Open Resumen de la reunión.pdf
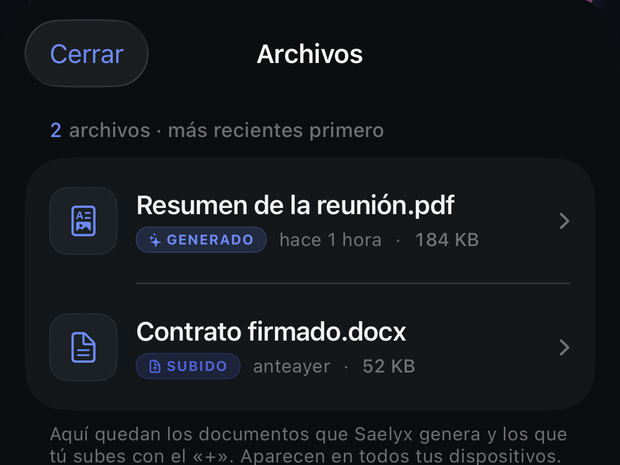620x465 pixels. [310, 221]
